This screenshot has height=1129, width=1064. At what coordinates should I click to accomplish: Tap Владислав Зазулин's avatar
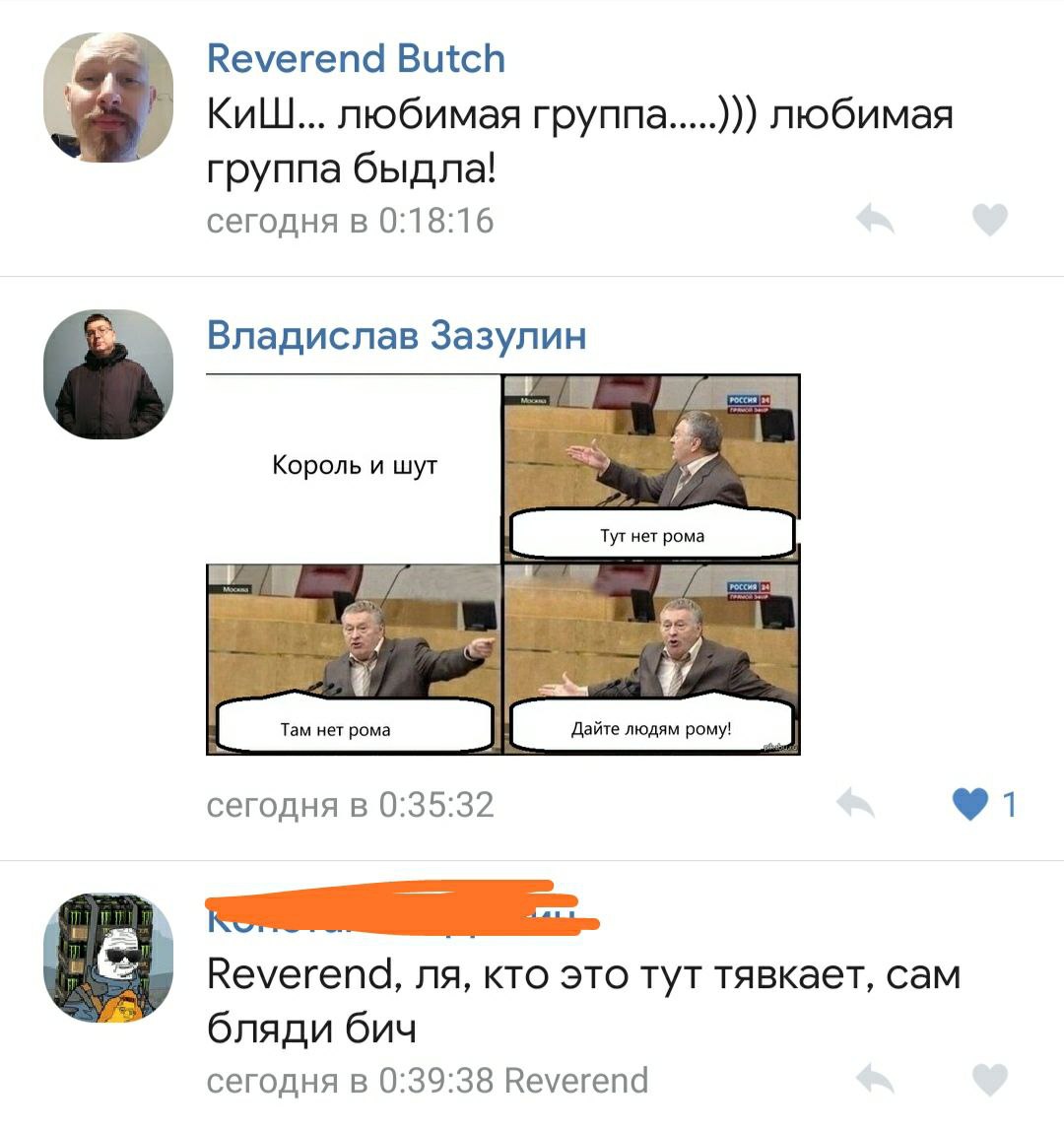point(108,374)
